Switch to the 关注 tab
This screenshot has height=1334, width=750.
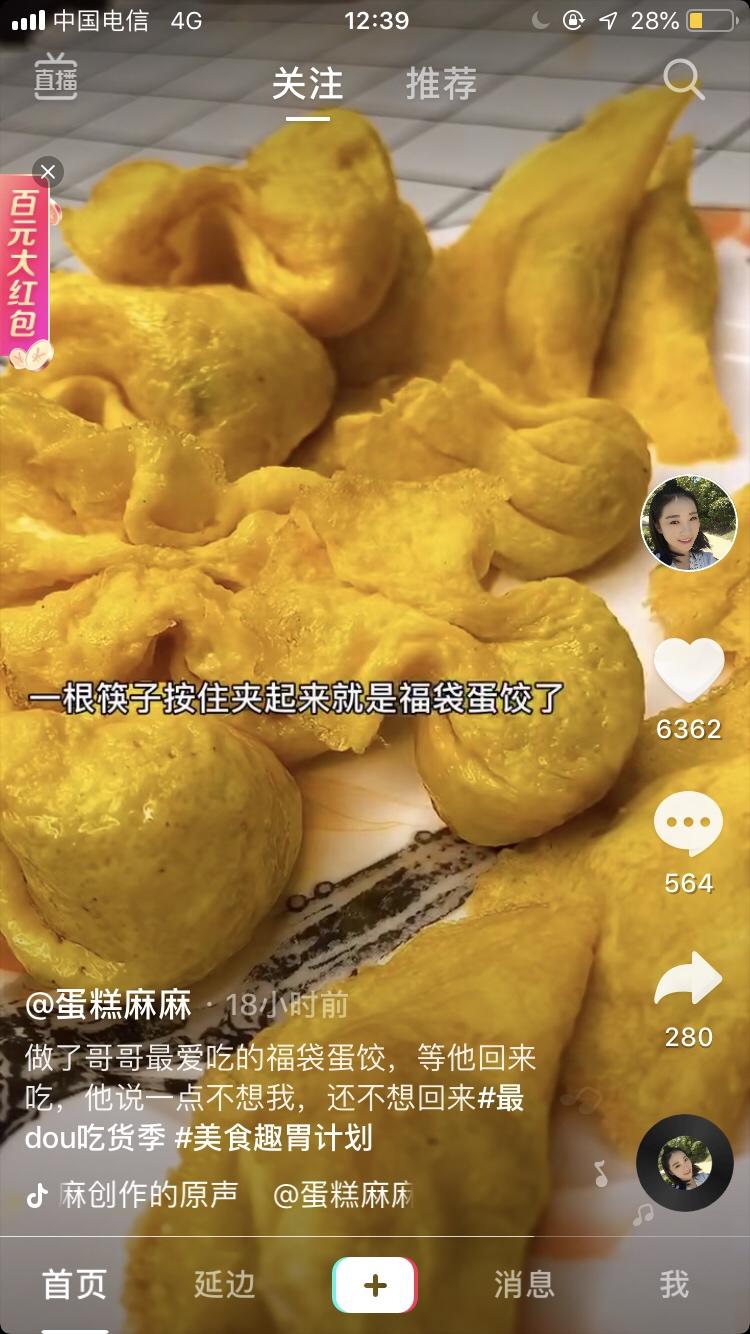307,84
